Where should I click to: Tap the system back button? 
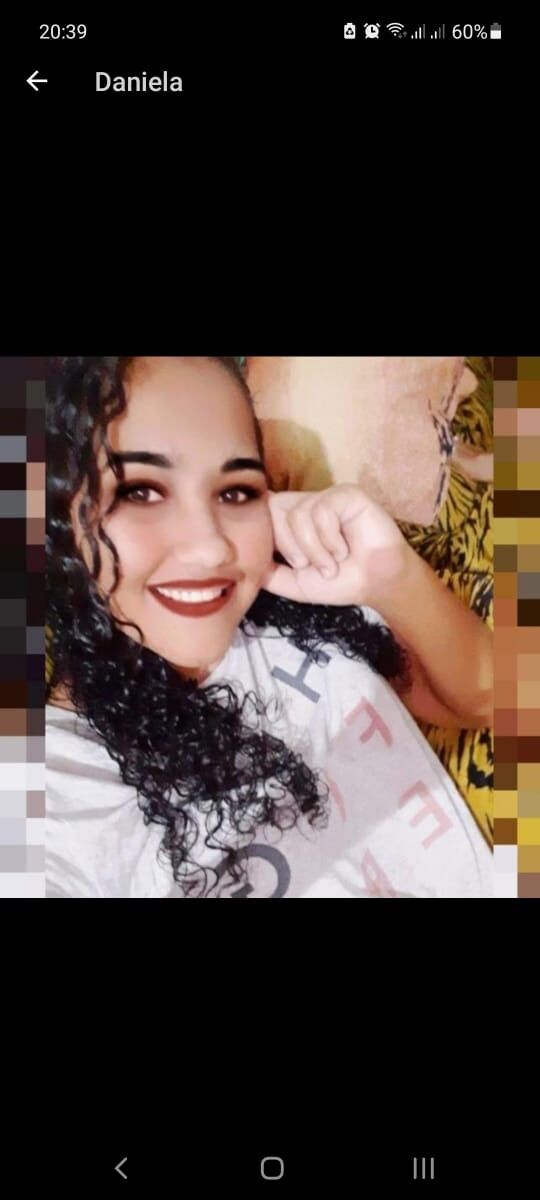(x=121, y=1167)
